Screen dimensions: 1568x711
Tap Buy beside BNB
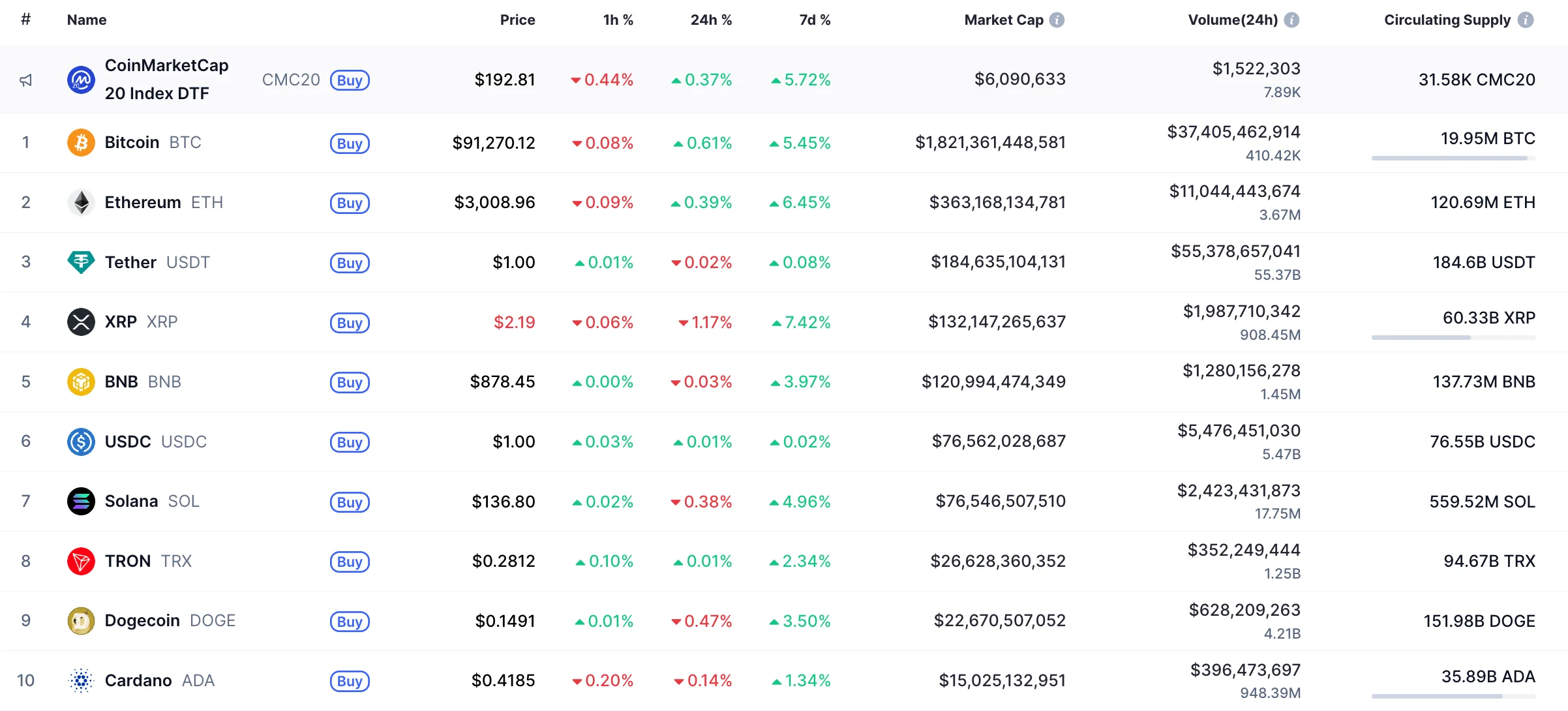(350, 382)
